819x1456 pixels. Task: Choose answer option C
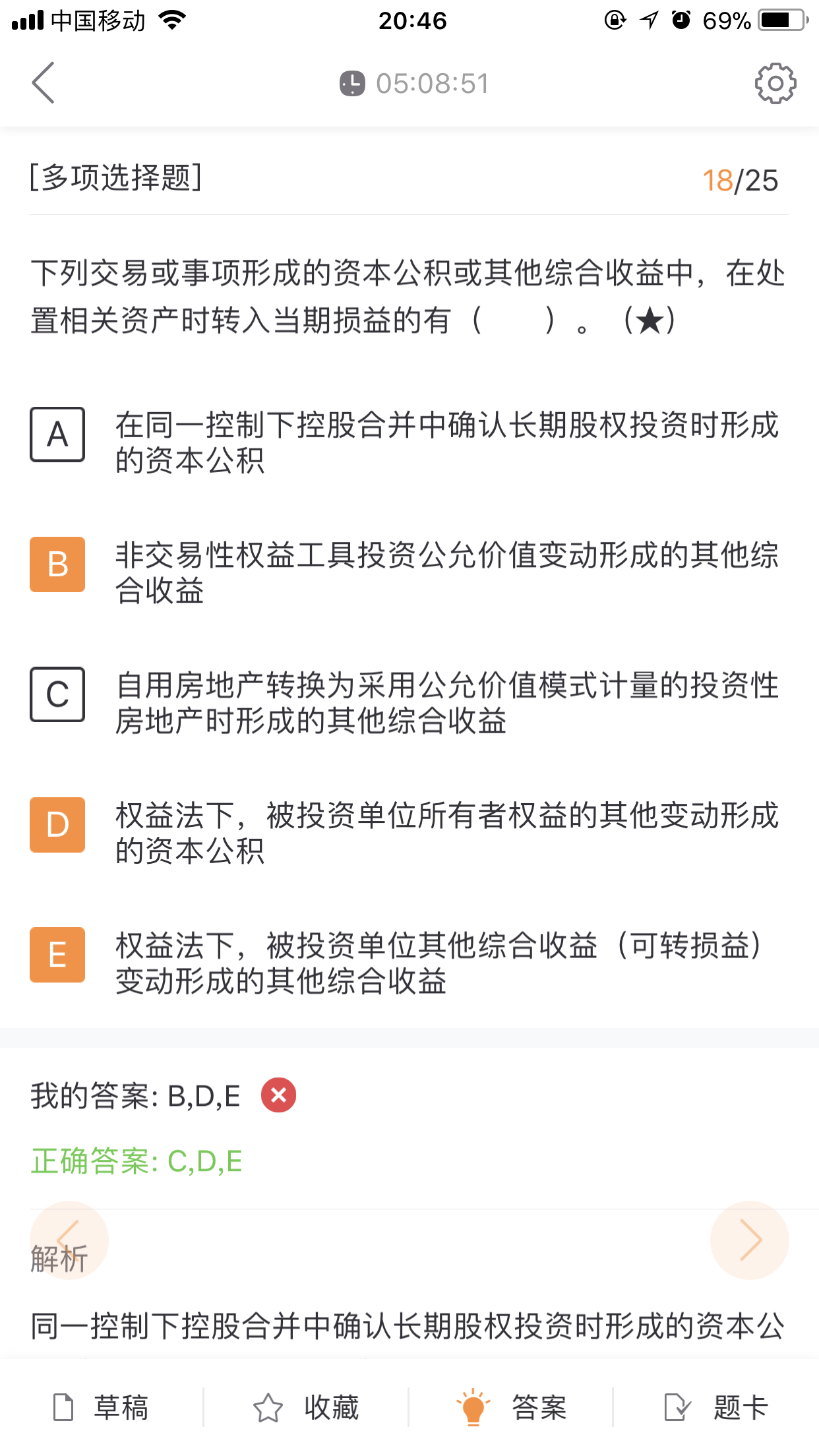click(x=57, y=694)
